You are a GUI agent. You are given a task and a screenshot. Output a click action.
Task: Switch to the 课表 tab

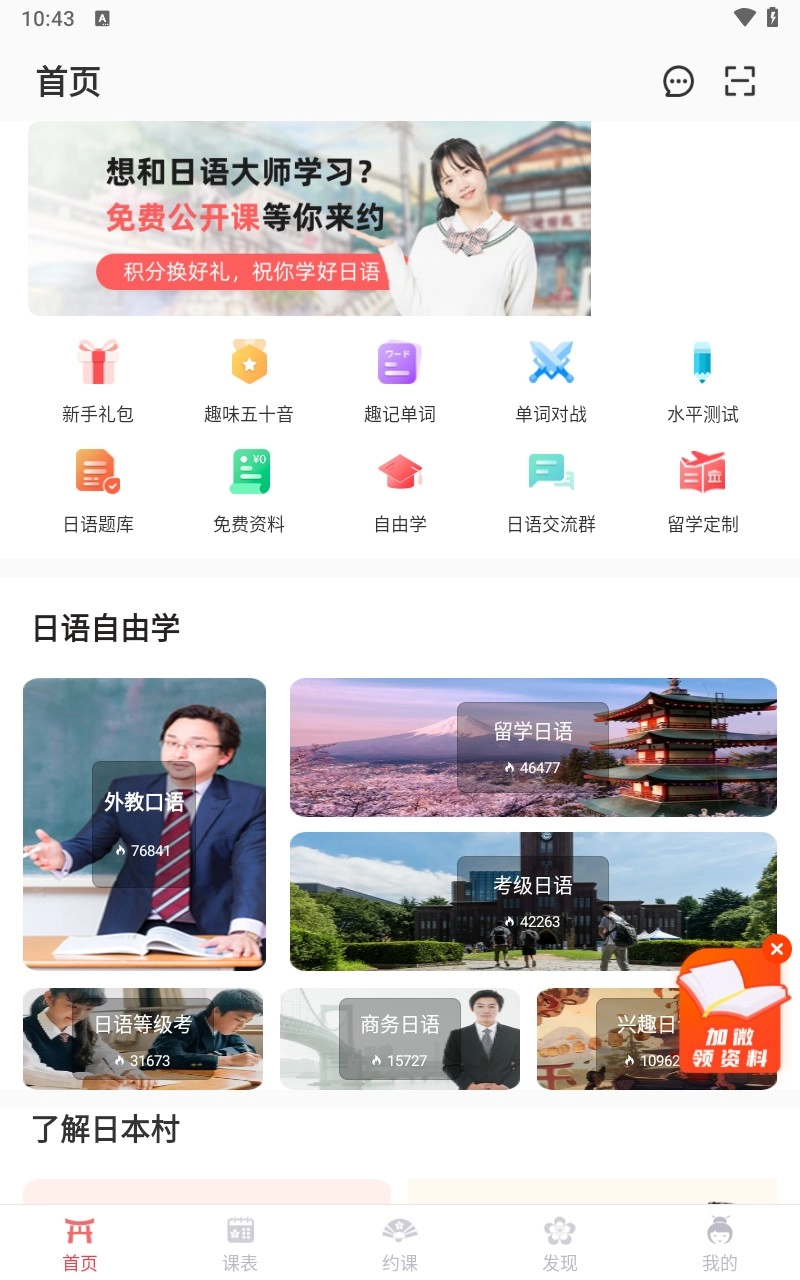click(240, 1243)
